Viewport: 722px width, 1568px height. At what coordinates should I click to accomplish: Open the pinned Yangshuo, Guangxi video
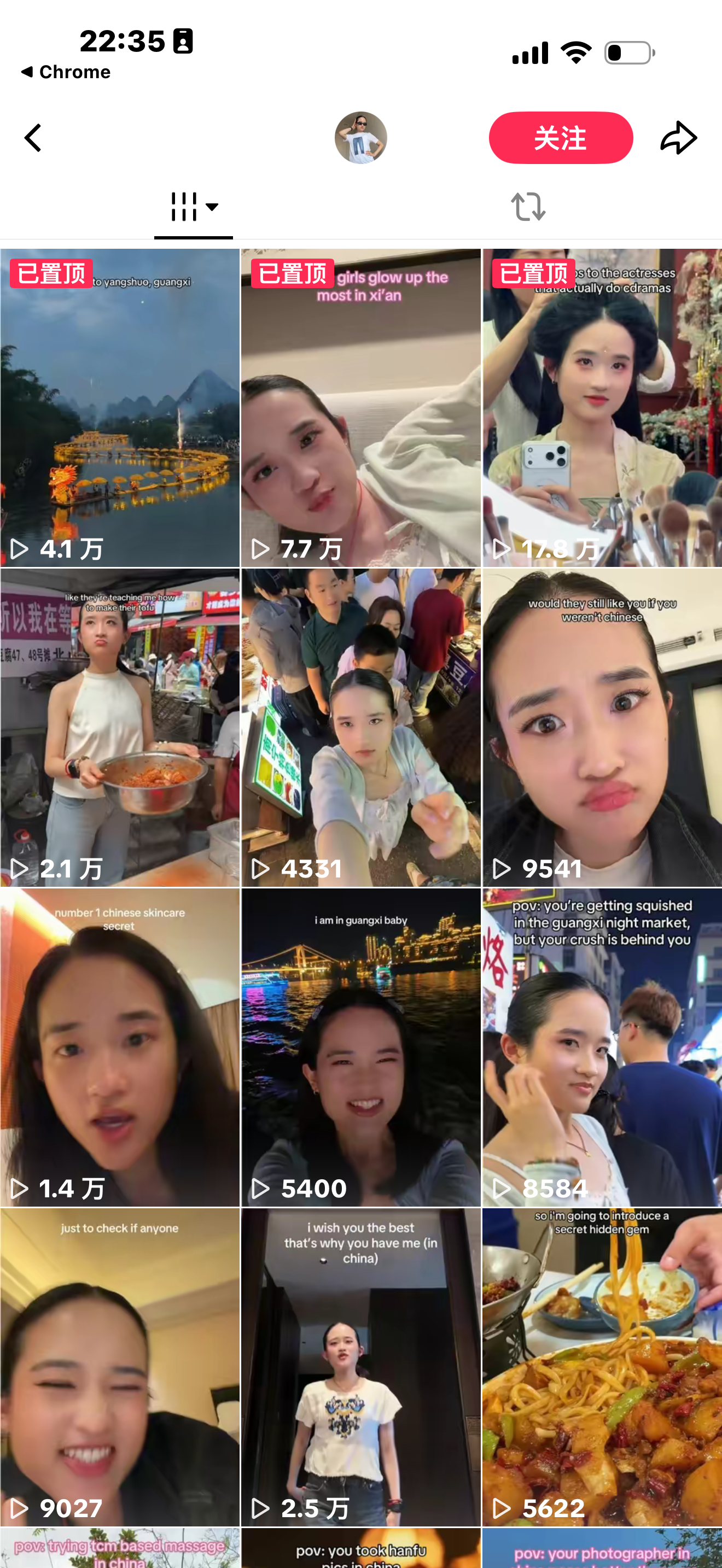(120, 408)
